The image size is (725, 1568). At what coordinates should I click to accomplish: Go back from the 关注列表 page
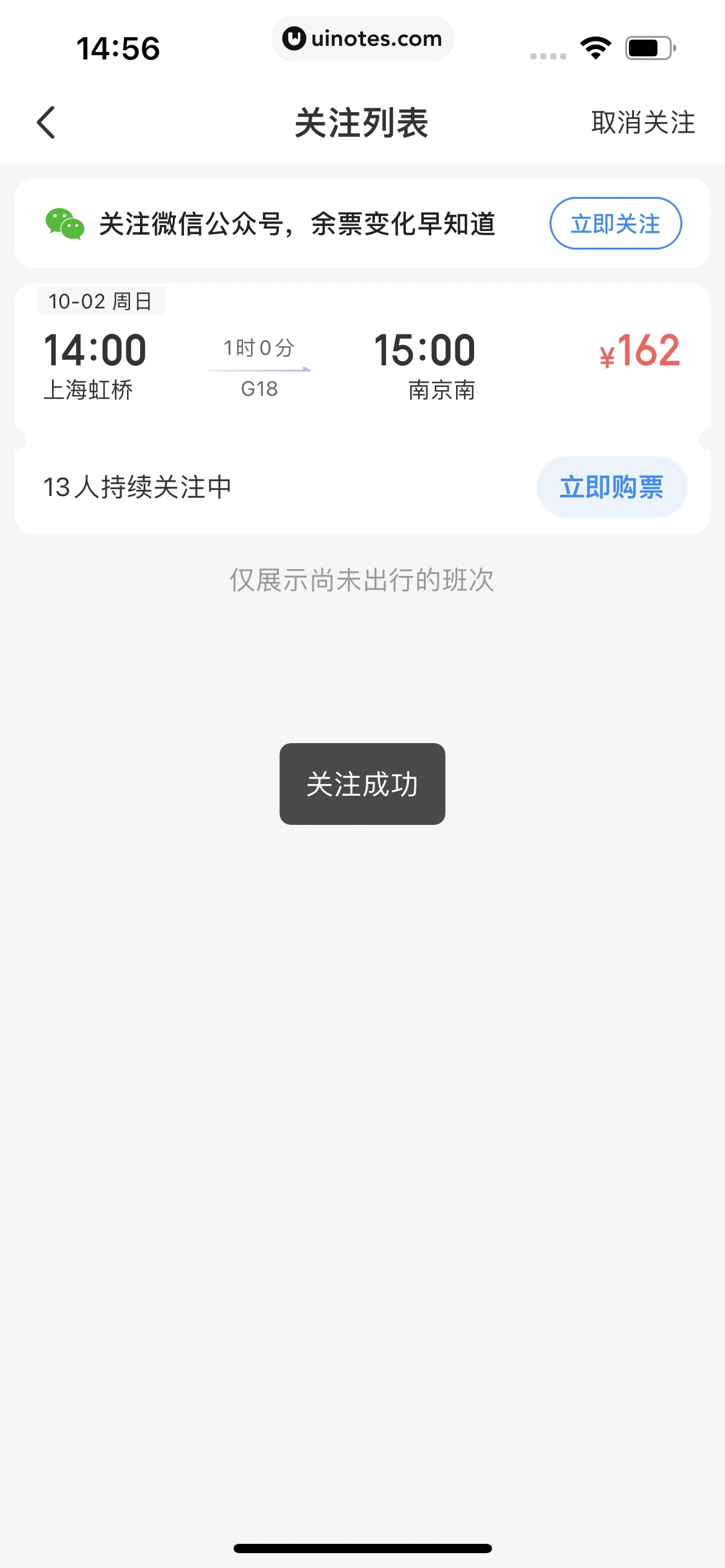(46, 122)
